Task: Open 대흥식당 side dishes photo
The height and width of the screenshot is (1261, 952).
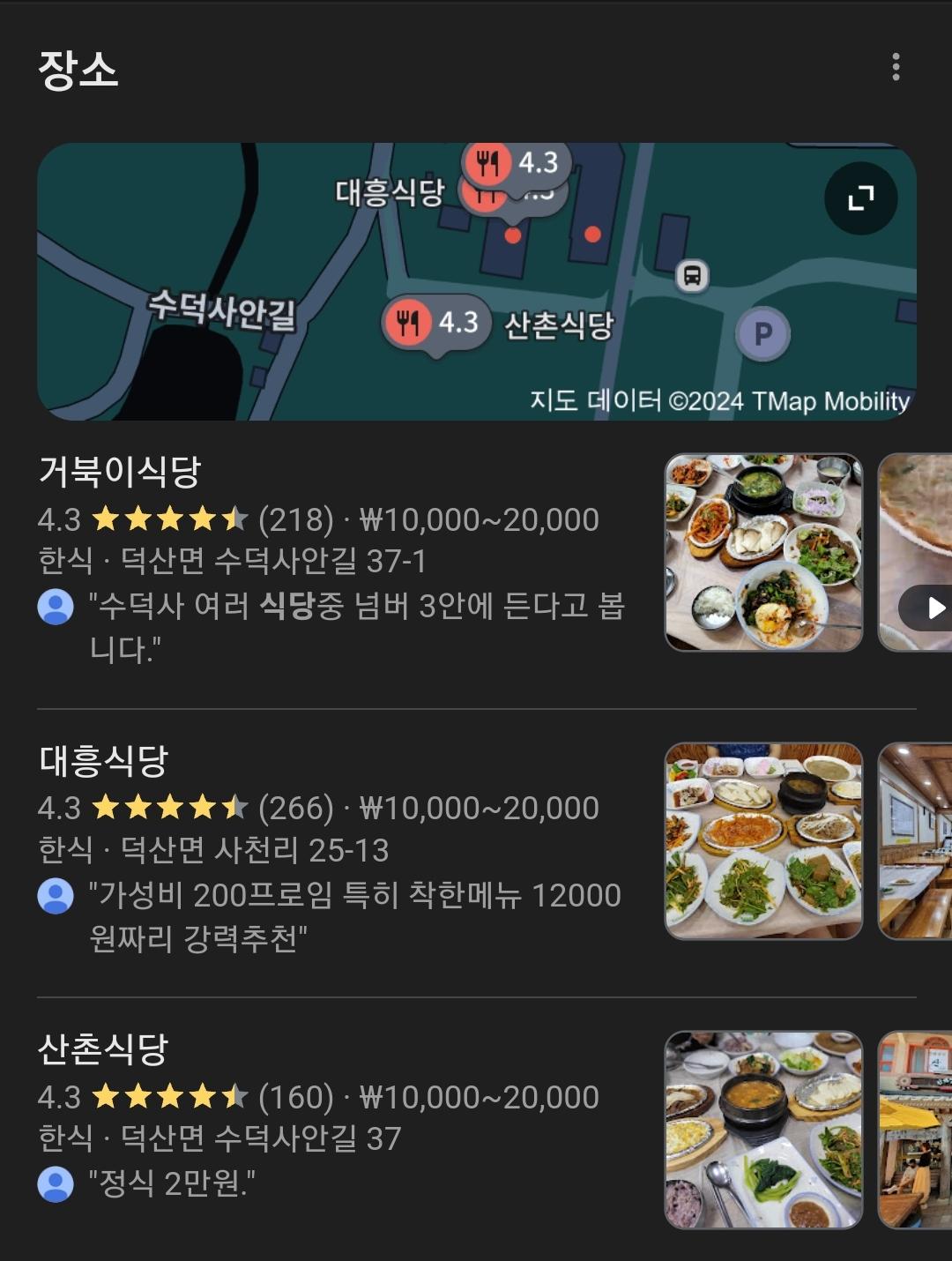Action: pos(763,841)
